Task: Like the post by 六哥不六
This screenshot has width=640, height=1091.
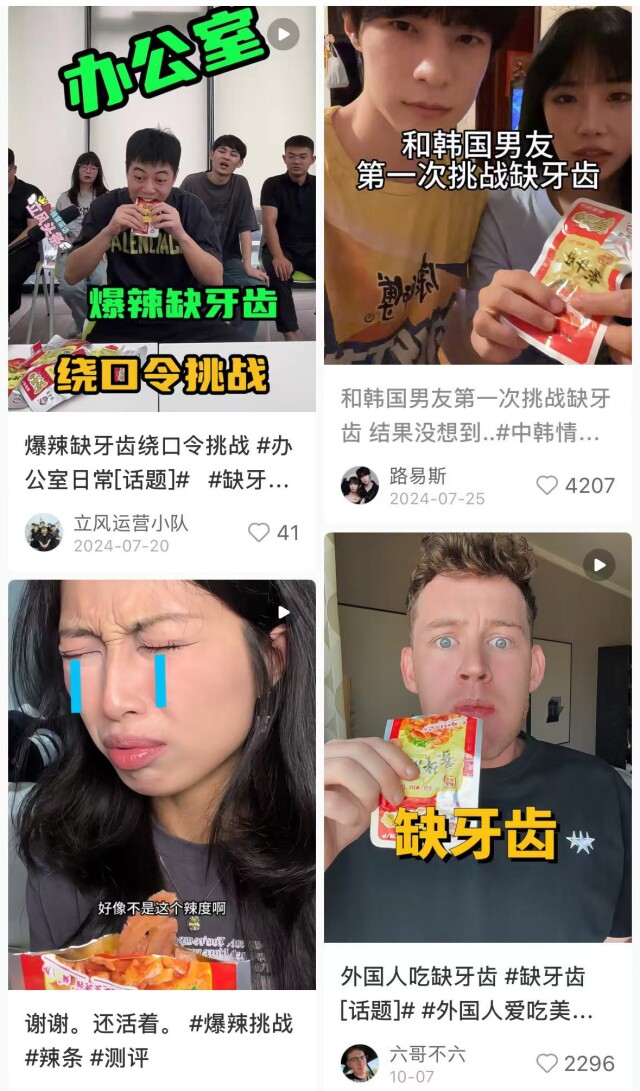Action: point(547,1063)
